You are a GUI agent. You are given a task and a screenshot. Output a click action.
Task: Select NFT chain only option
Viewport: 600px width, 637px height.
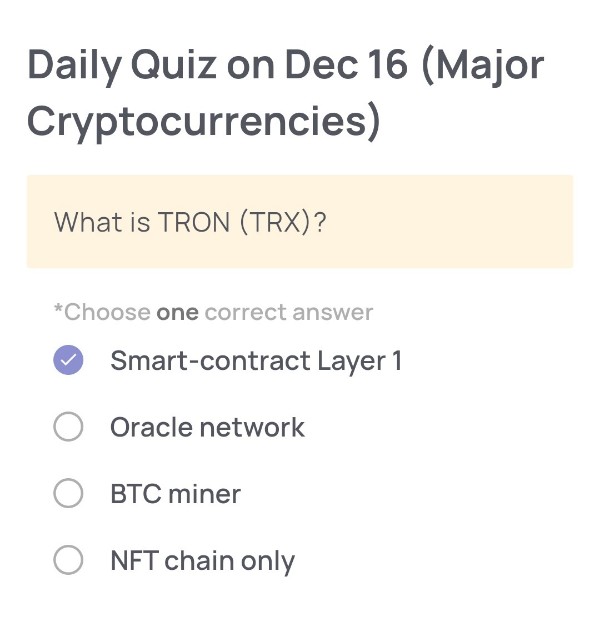(x=68, y=560)
